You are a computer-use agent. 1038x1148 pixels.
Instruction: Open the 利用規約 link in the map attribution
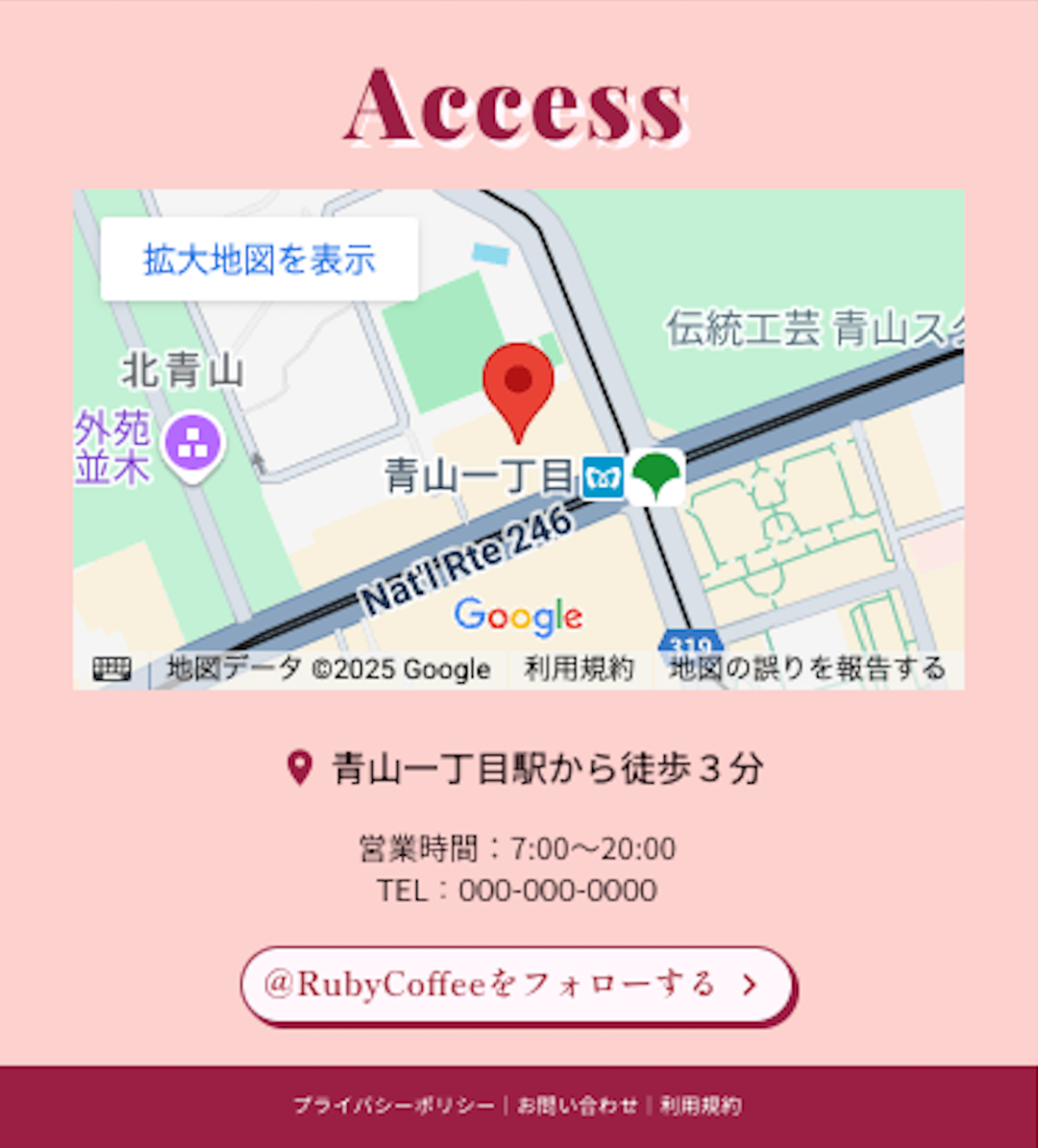click(579, 668)
